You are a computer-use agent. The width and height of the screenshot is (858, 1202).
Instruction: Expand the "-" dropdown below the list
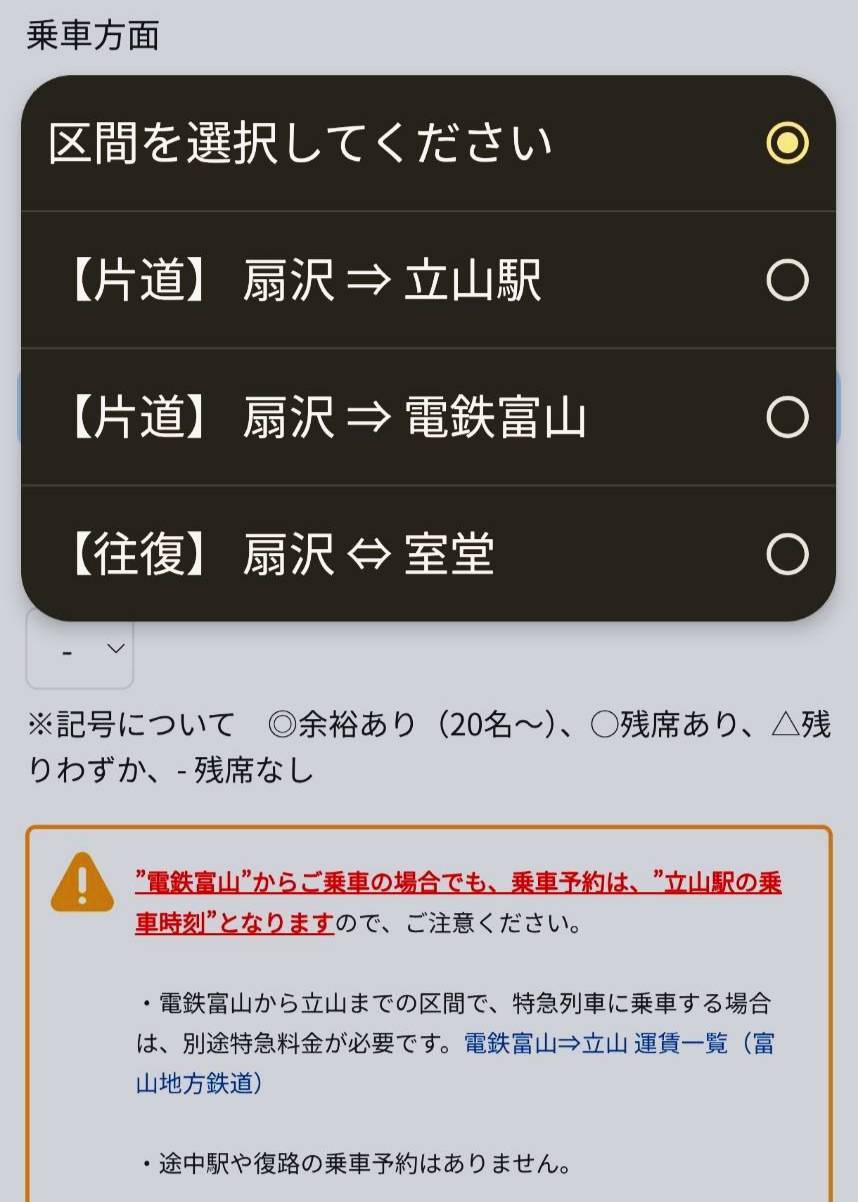(80, 652)
